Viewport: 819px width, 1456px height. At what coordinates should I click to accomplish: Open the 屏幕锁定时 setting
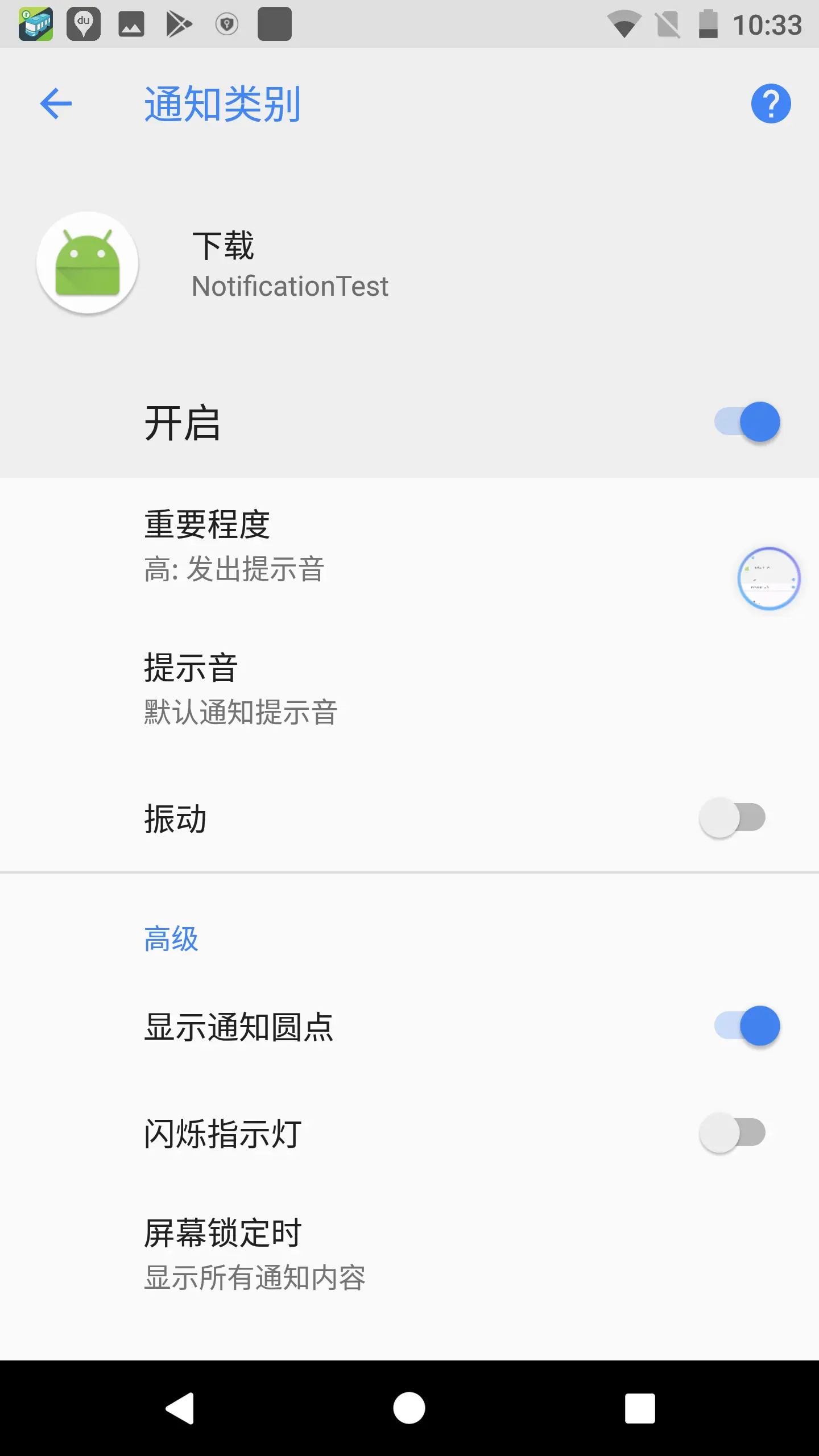[x=409, y=1255]
